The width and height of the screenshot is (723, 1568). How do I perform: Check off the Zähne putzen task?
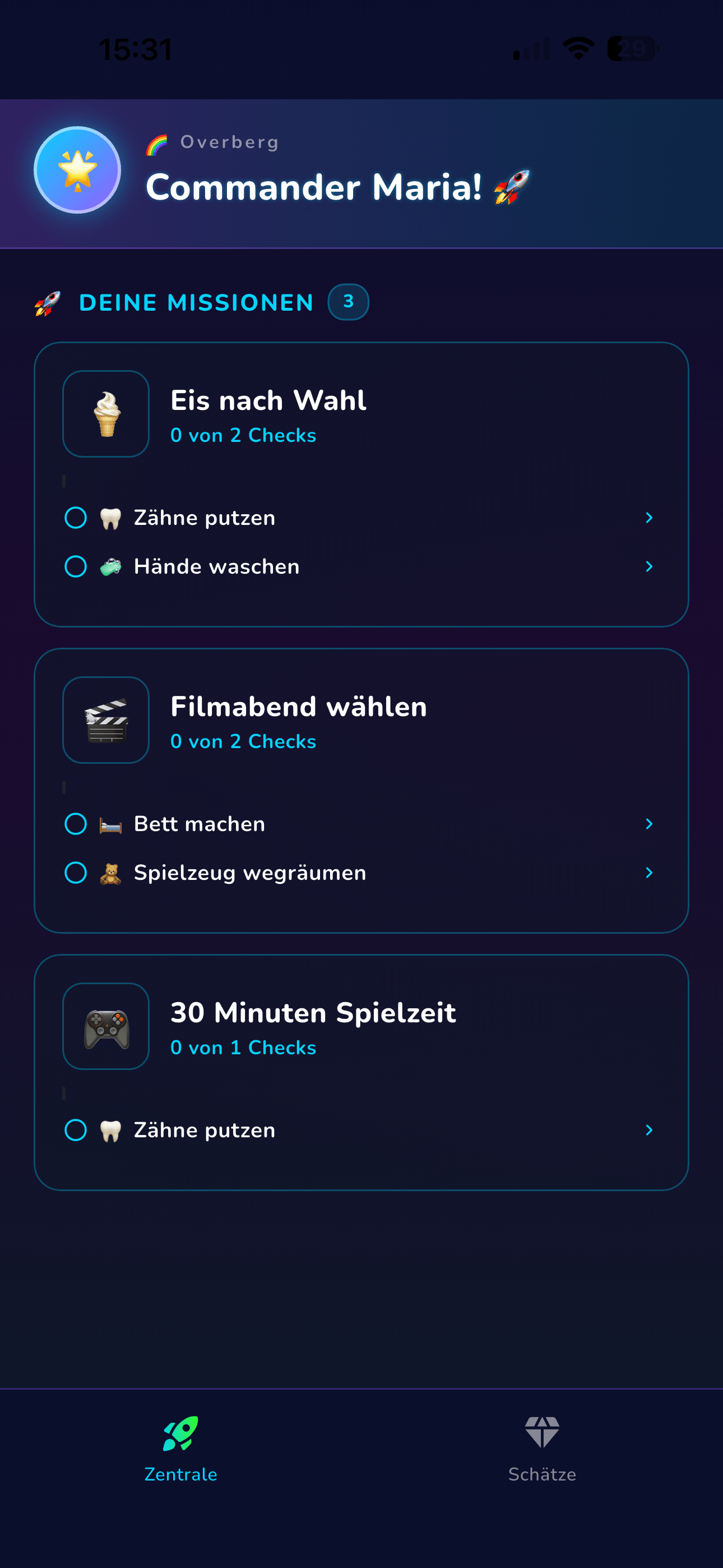tap(76, 518)
